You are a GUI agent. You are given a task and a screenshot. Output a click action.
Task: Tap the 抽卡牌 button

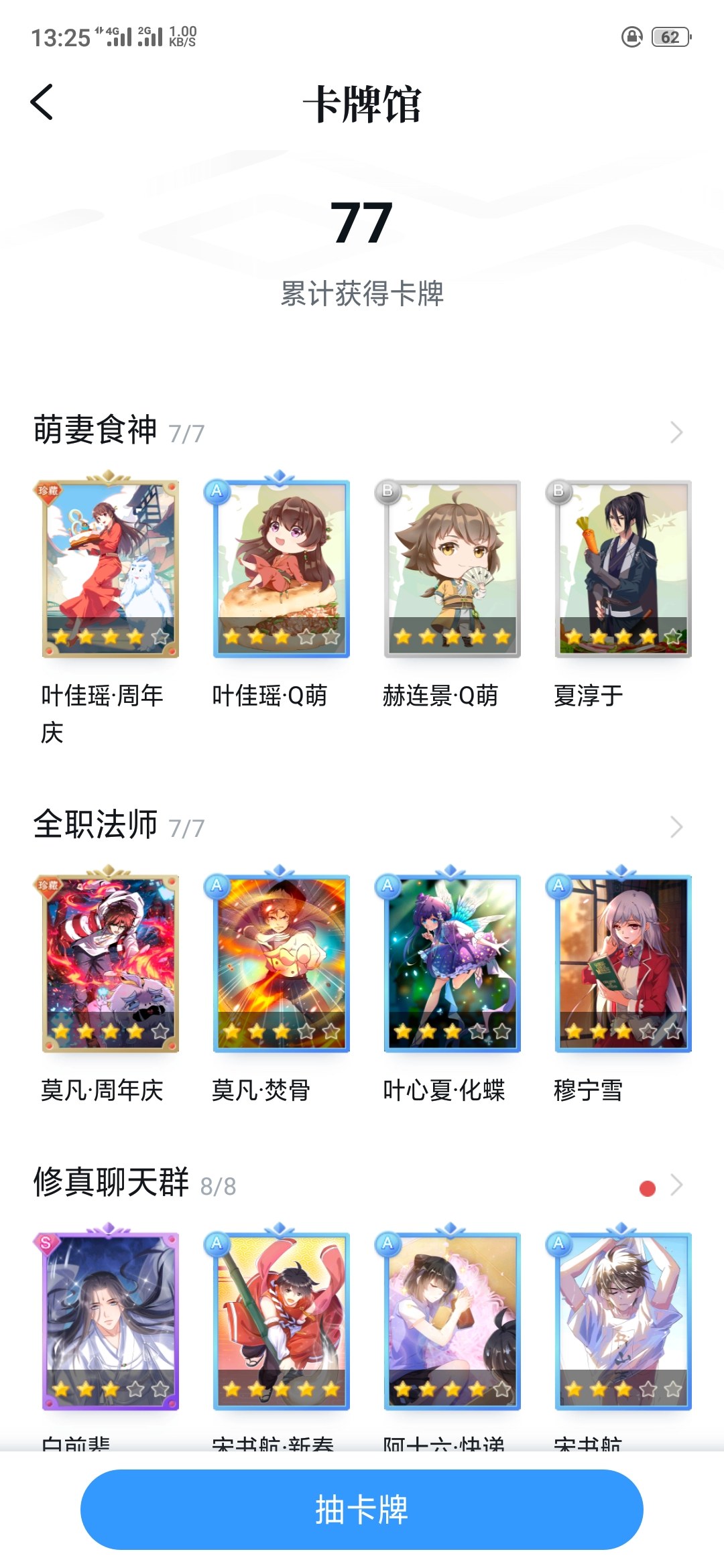(x=362, y=1509)
